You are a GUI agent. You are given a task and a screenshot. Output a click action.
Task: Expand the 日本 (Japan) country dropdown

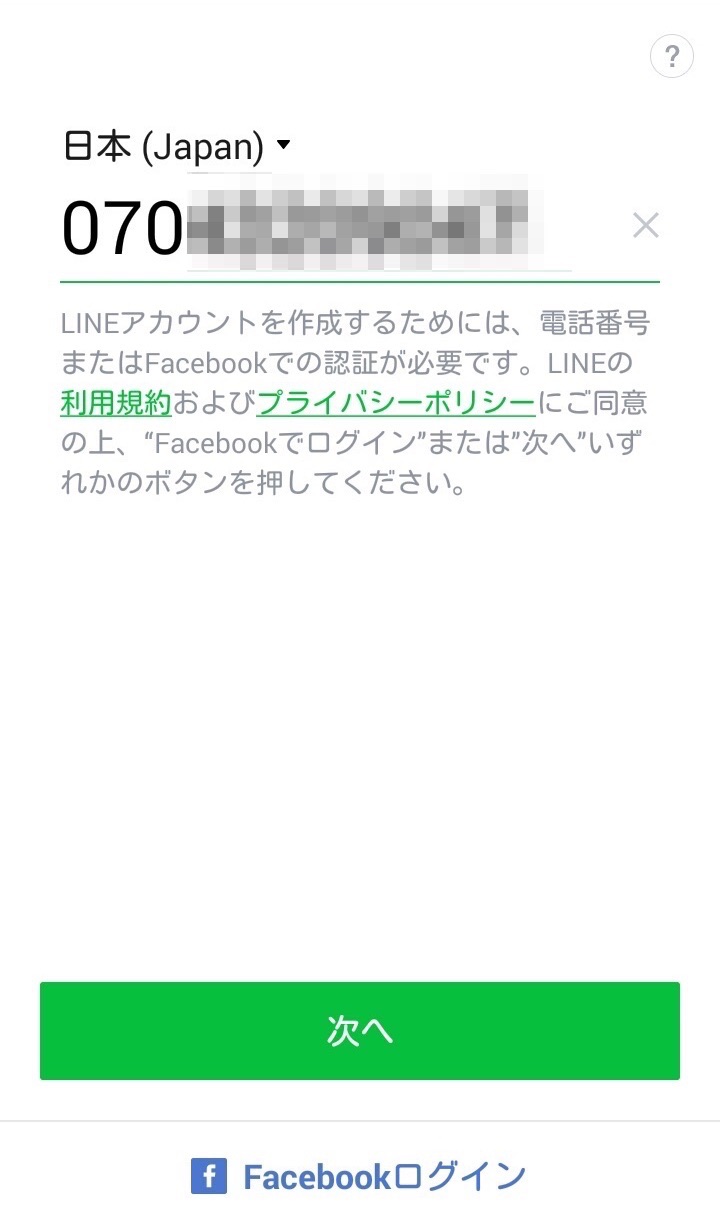coord(176,147)
